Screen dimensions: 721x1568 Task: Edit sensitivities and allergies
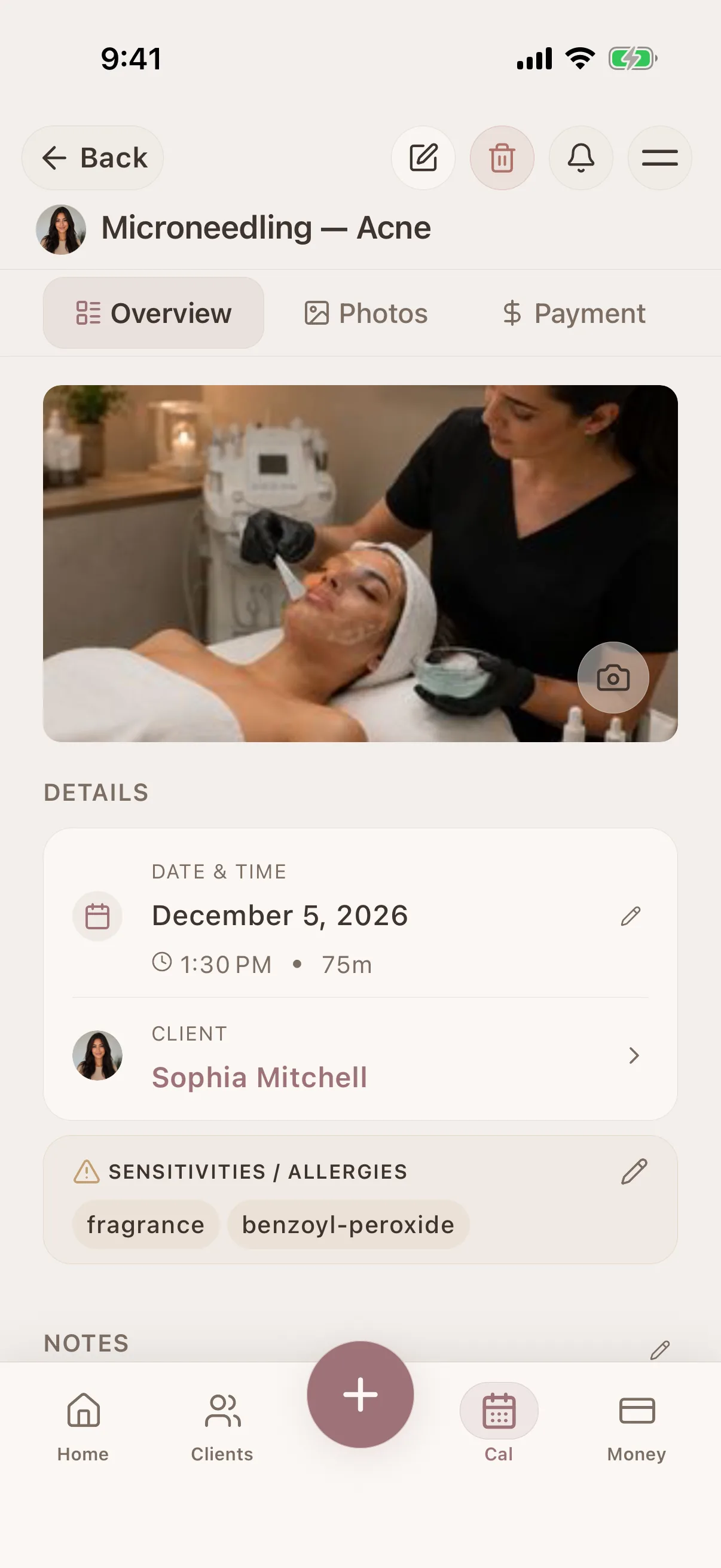(x=634, y=1172)
